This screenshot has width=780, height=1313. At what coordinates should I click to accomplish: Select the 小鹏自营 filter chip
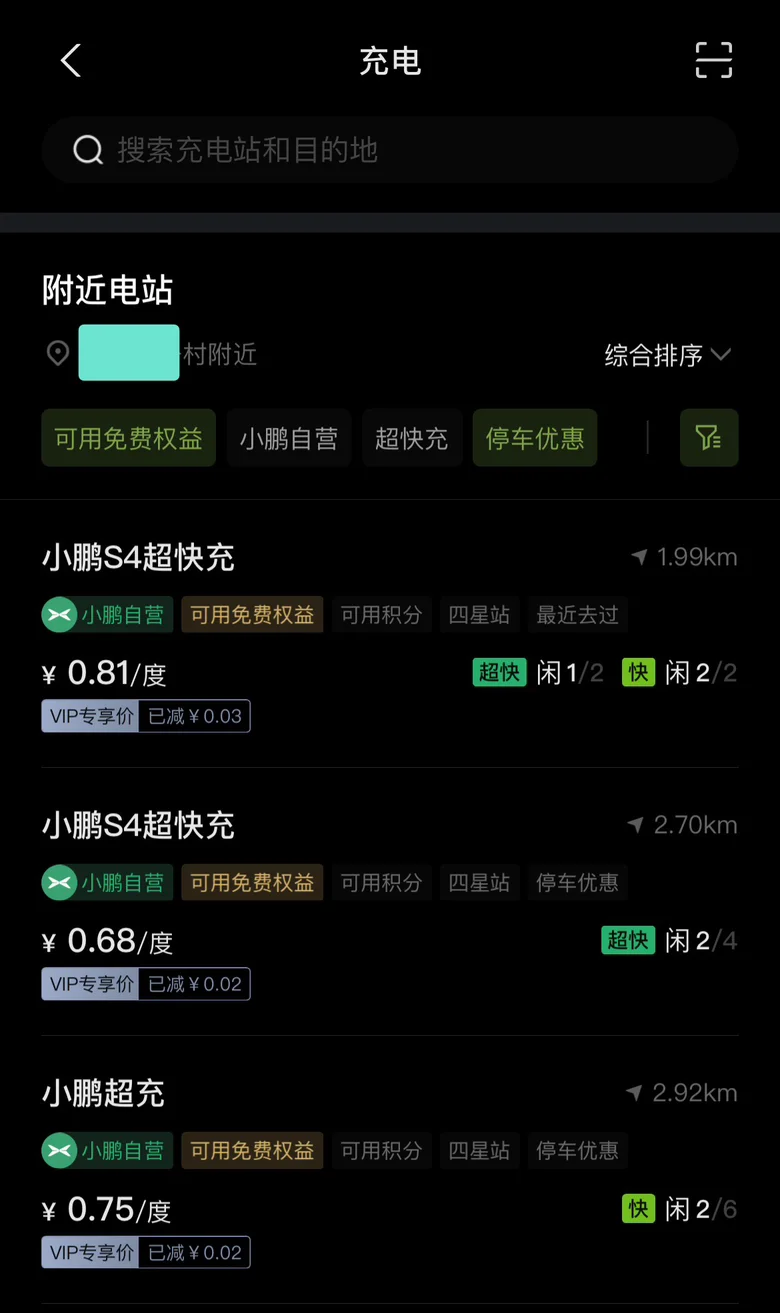pyautogui.click(x=289, y=438)
